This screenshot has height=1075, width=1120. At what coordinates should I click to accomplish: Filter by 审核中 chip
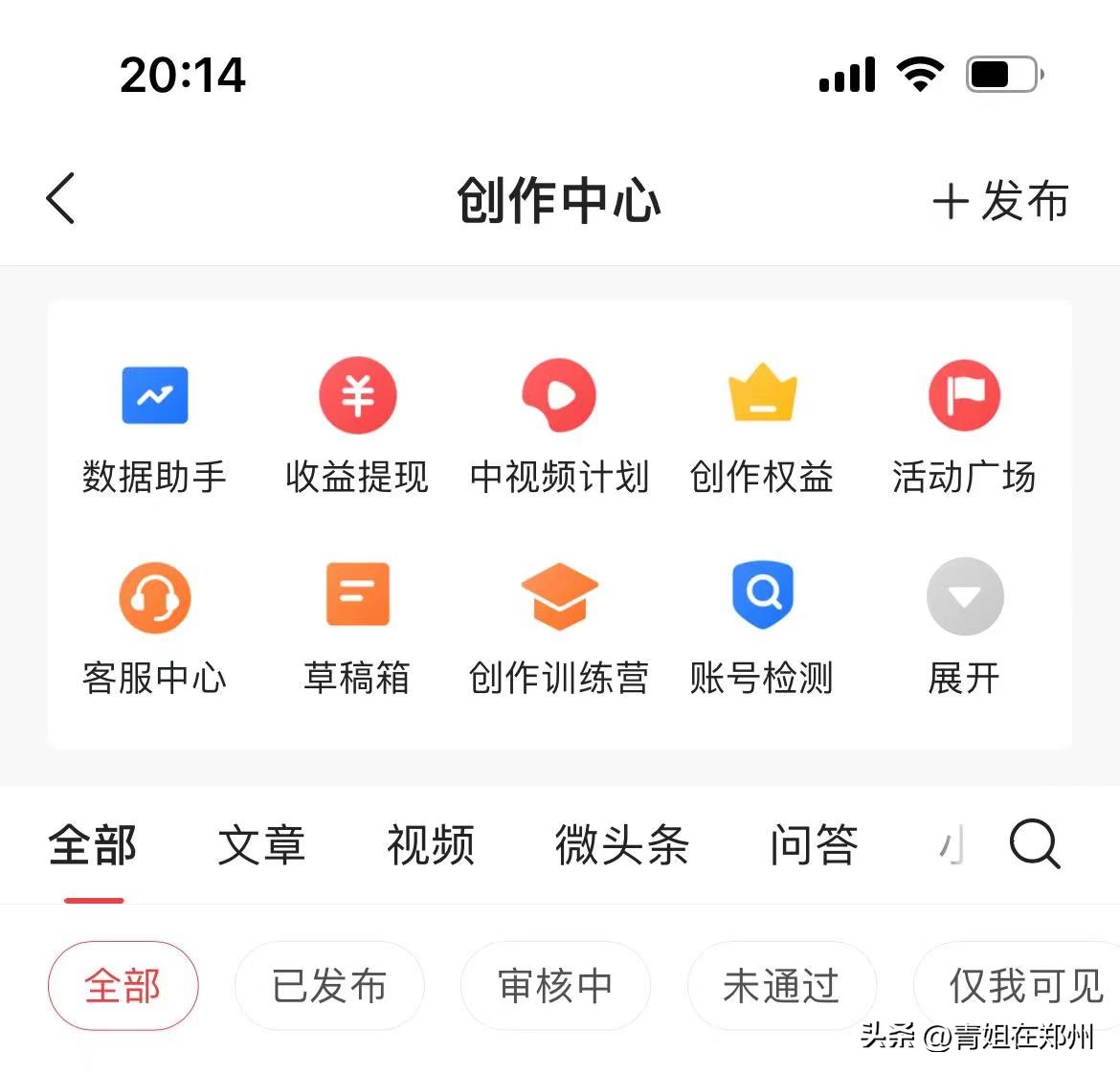coord(555,986)
